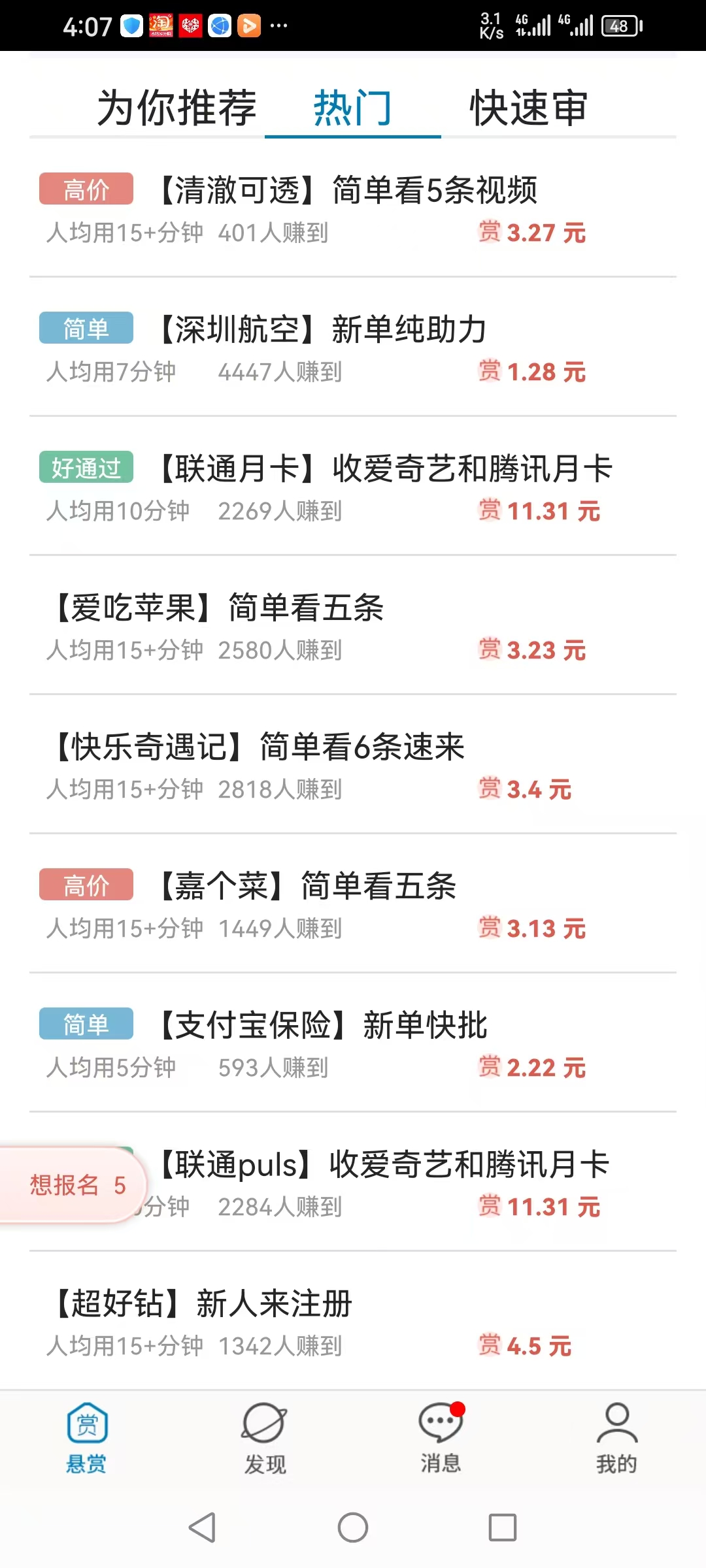The height and width of the screenshot is (1568, 706).
Task: Open the 【嘉个菜】简单看五条 task
Action: (353, 904)
